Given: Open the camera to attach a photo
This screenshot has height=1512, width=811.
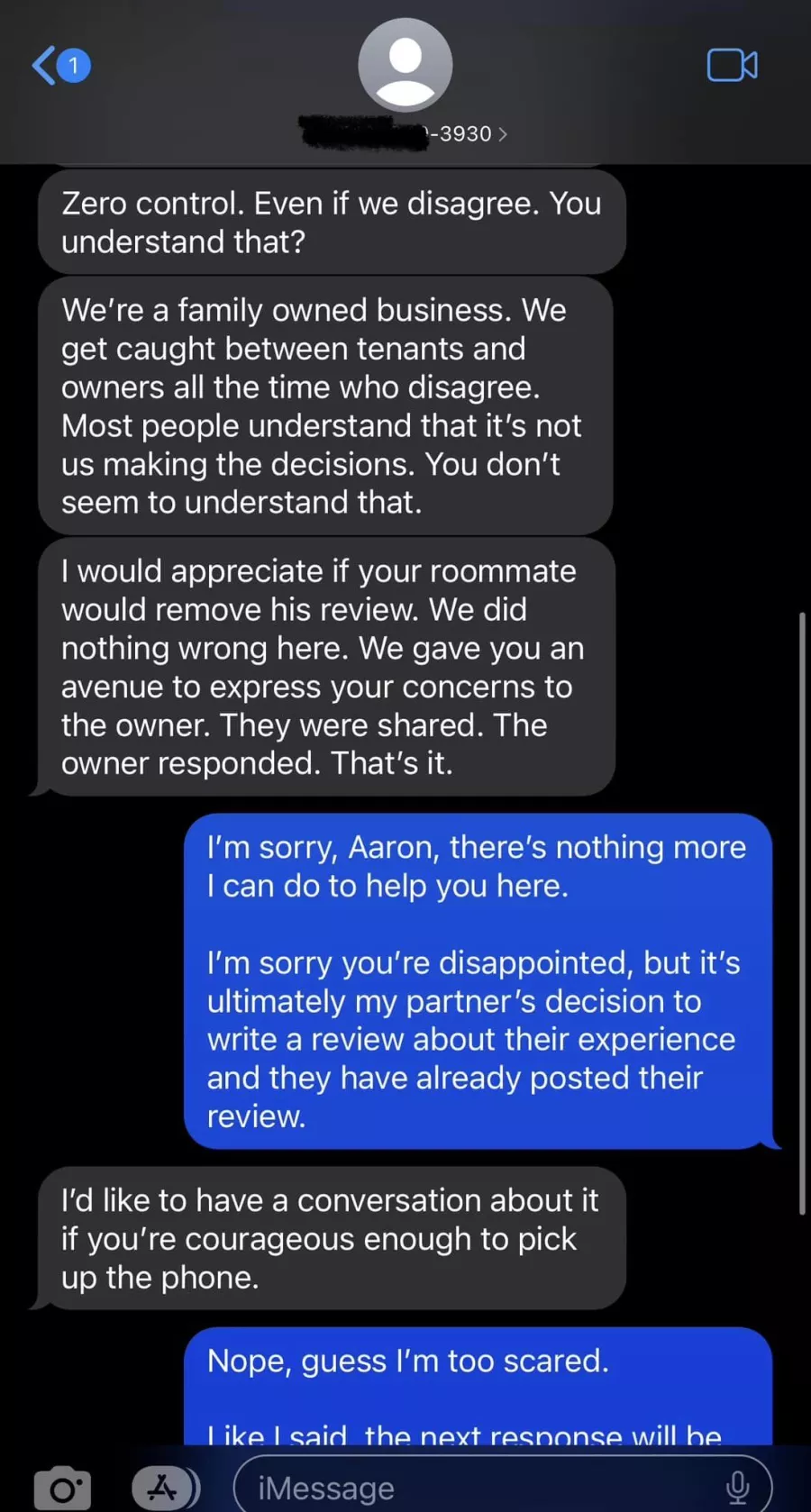Looking at the screenshot, I should [x=62, y=1489].
